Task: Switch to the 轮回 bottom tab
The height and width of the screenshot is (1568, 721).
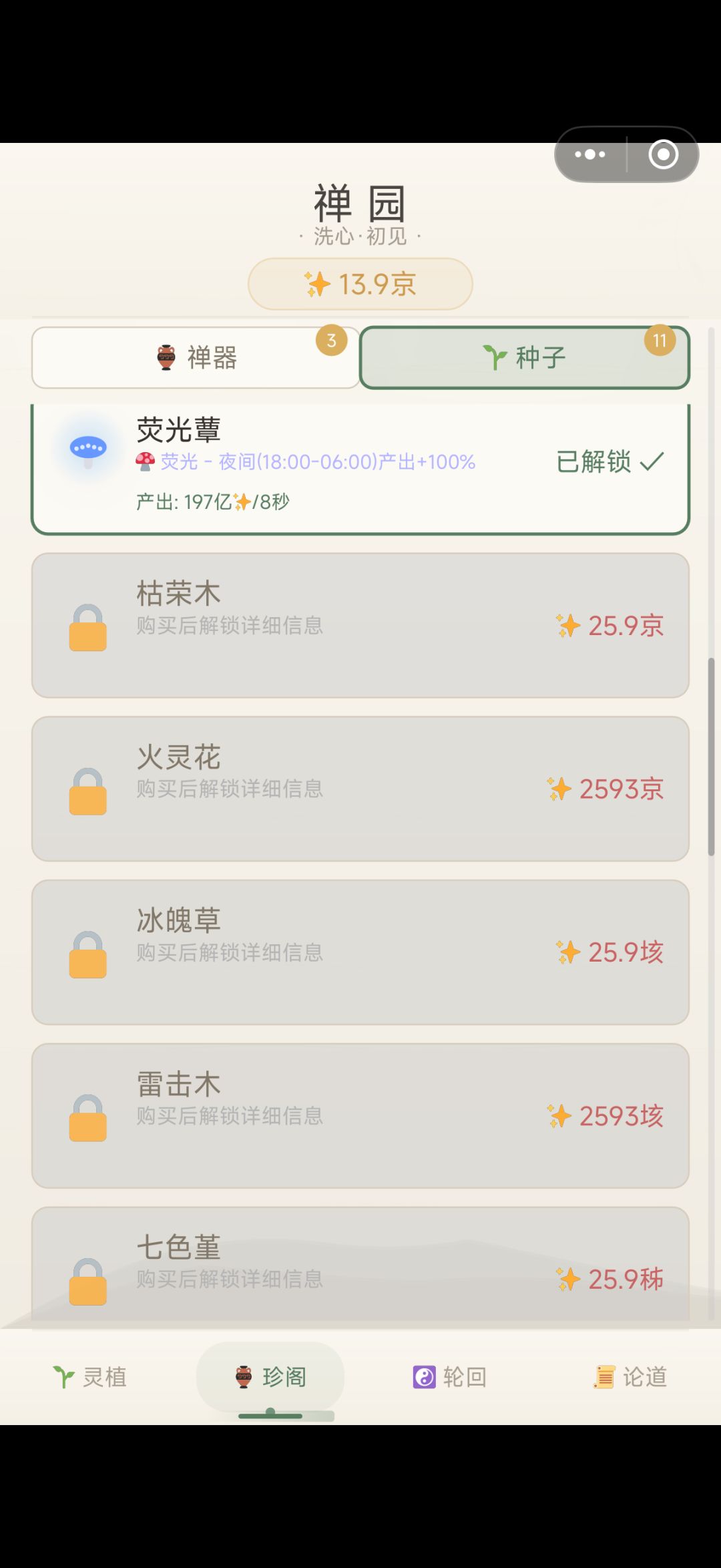Action: [451, 1377]
